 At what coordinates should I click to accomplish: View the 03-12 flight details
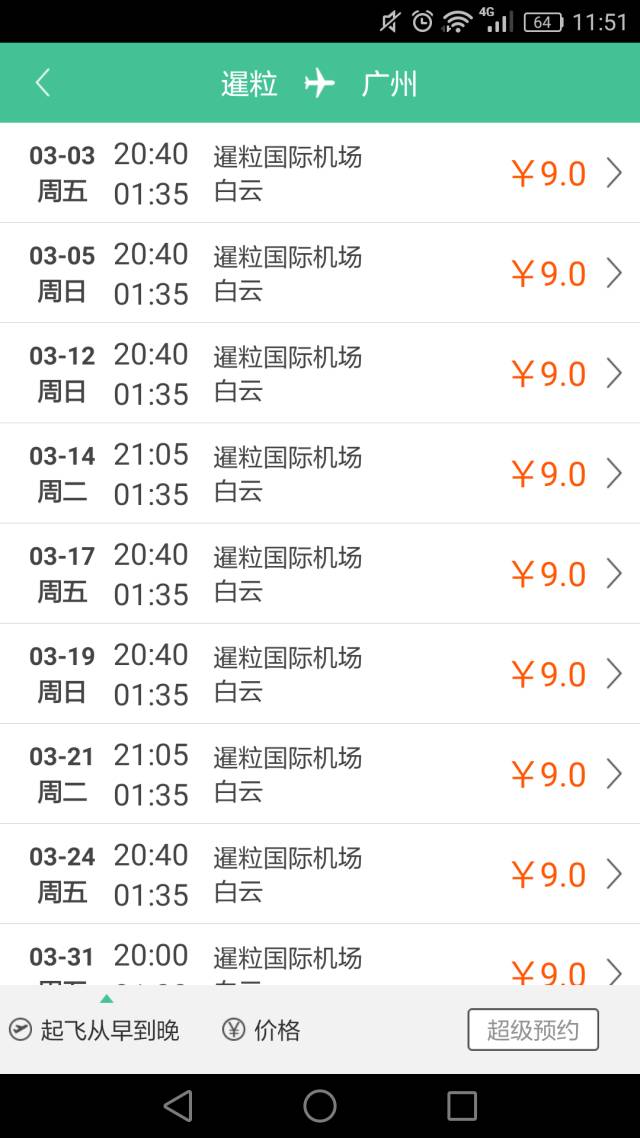pyautogui.click(x=320, y=373)
